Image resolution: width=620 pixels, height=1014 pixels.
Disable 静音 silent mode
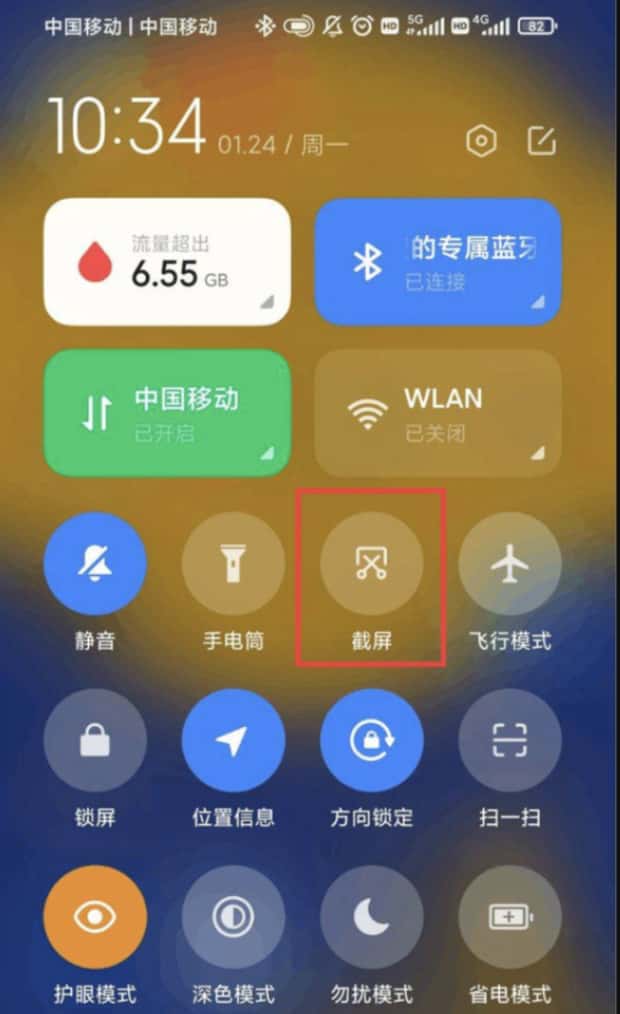click(95, 564)
